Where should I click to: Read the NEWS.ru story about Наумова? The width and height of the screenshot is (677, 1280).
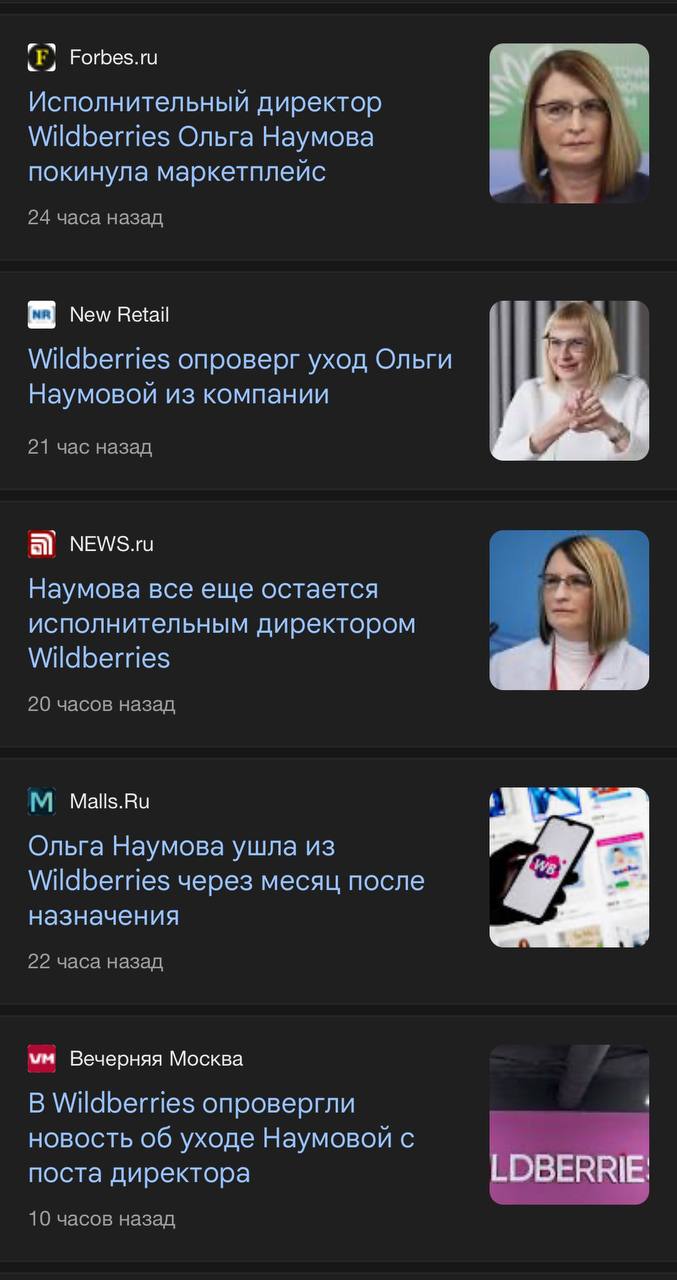[x=221, y=623]
